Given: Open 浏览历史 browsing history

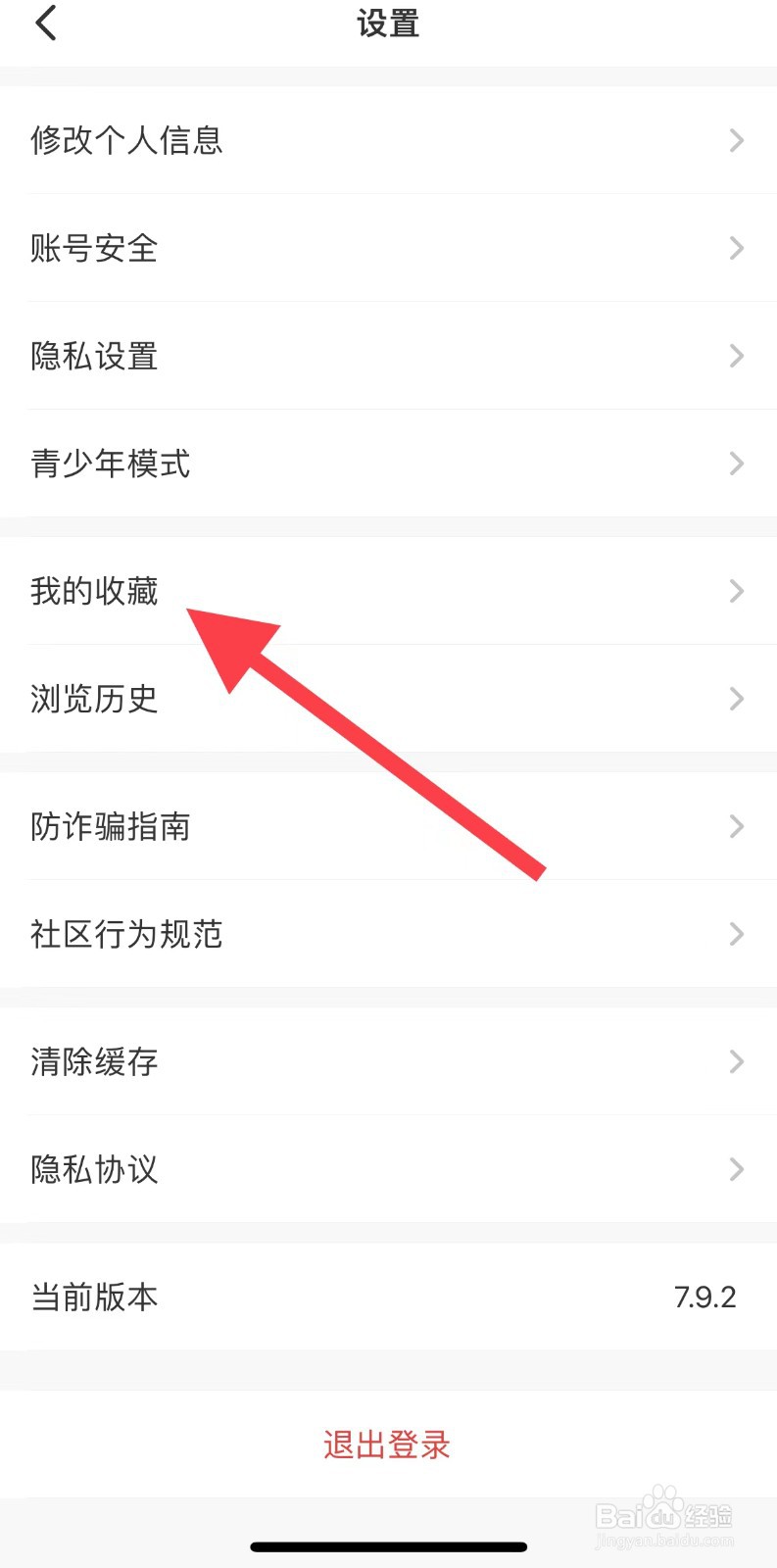Looking at the screenshot, I should tap(93, 699).
